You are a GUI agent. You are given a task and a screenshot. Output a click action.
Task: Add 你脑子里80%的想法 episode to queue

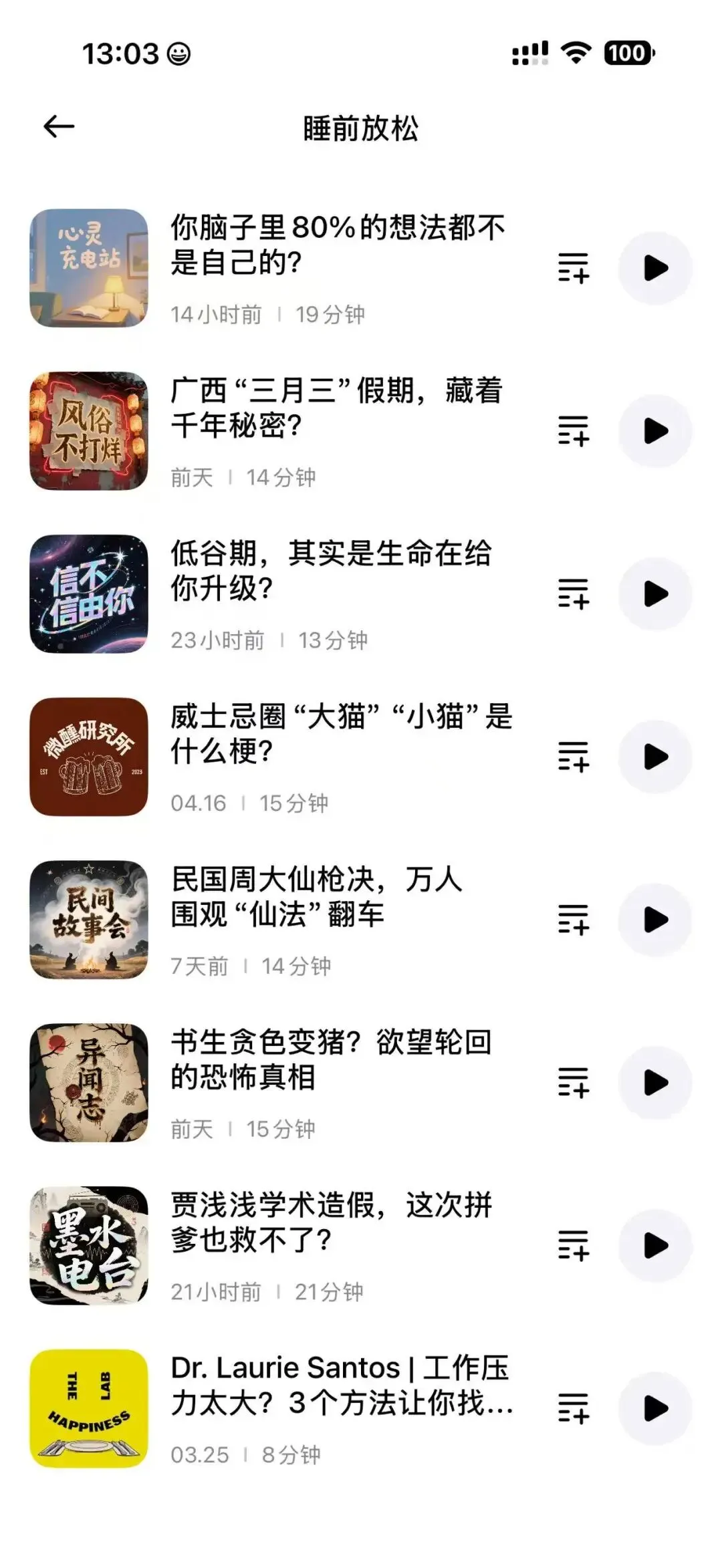click(574, 268)
